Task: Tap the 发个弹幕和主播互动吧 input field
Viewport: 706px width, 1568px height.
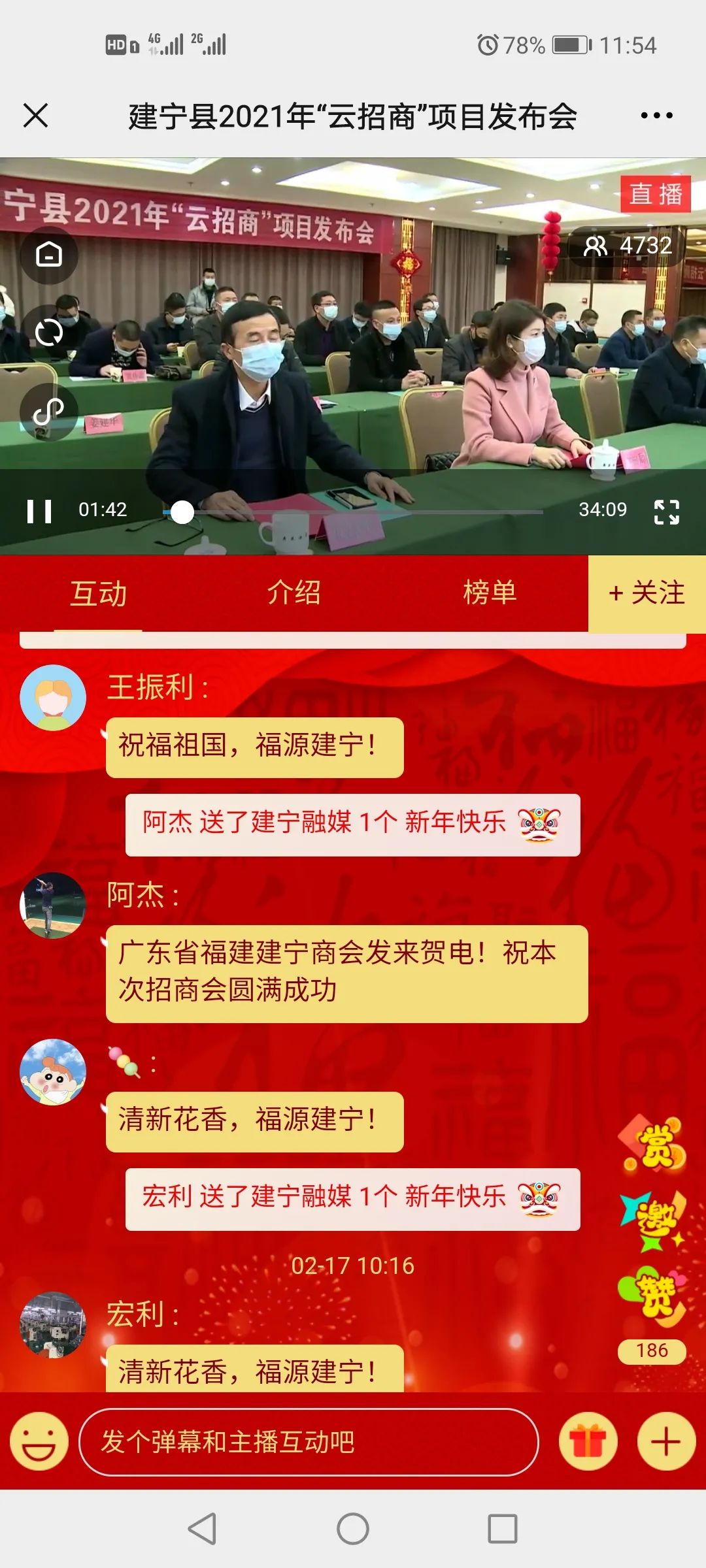Action: coord(309,1442)
